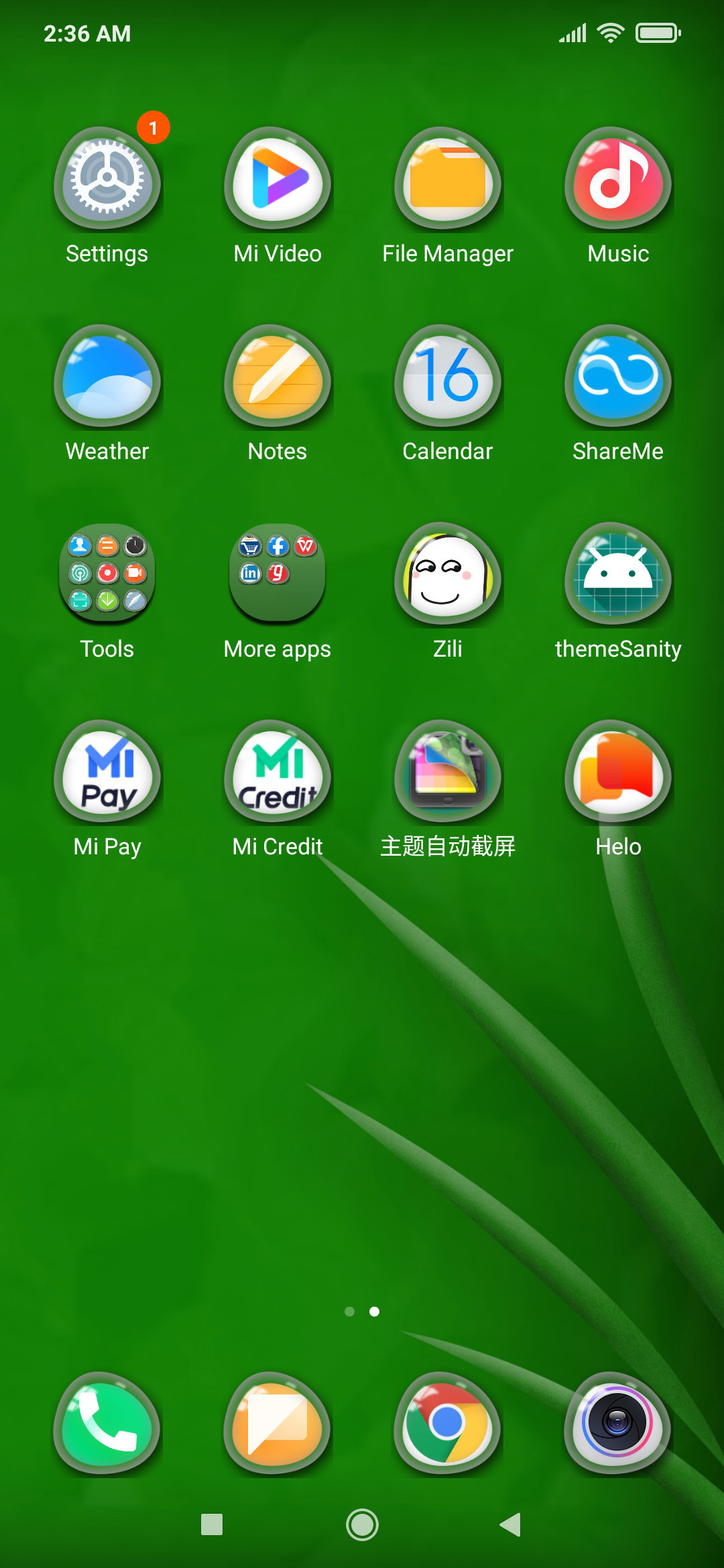Tap the recent apps square button
The width and height of the screenshot is (724, 1568).
pyautogui.click(x=212, y=1524)
